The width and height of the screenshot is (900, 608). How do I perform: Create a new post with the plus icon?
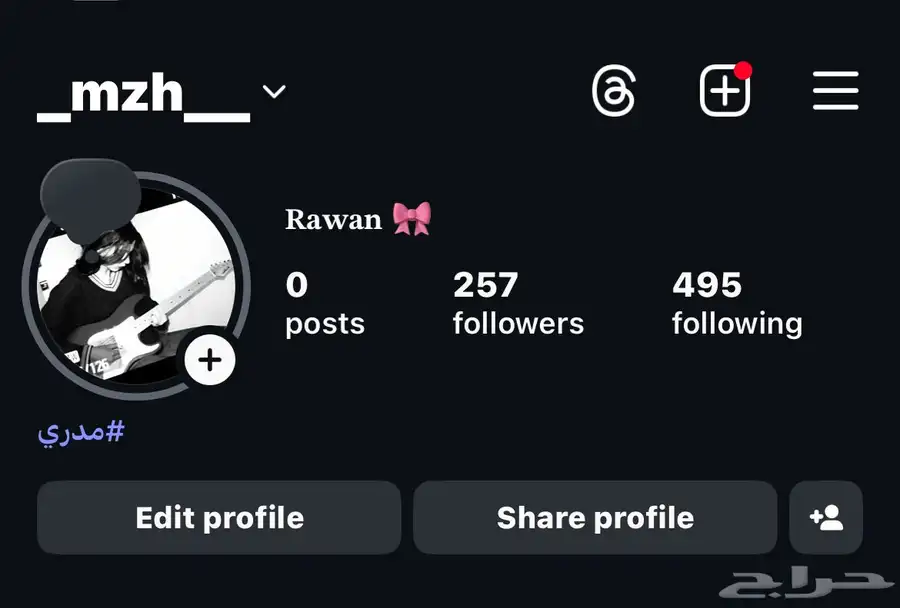point(724,92)
